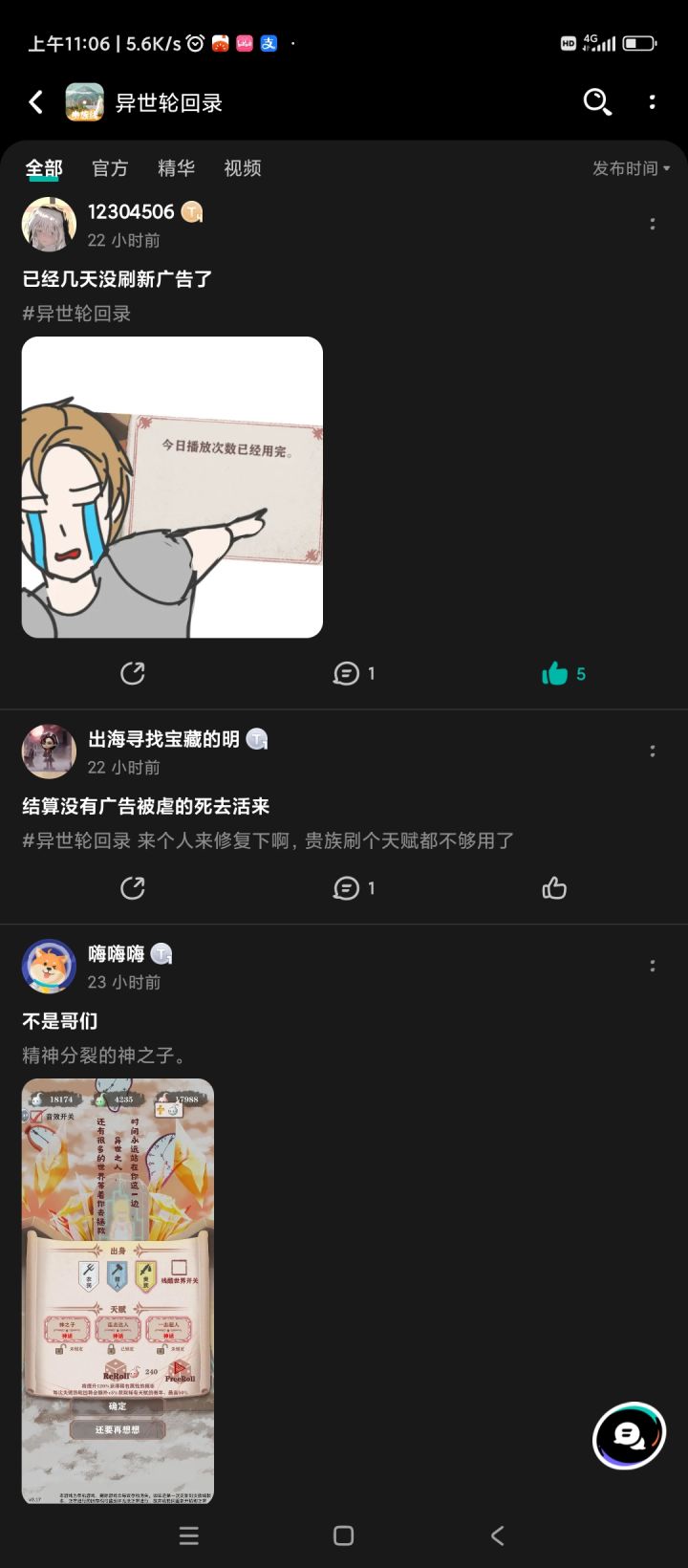Tap the back arrow to leave the forum
The height and width of the screenshot is (1568, 688).
point(35,101)
